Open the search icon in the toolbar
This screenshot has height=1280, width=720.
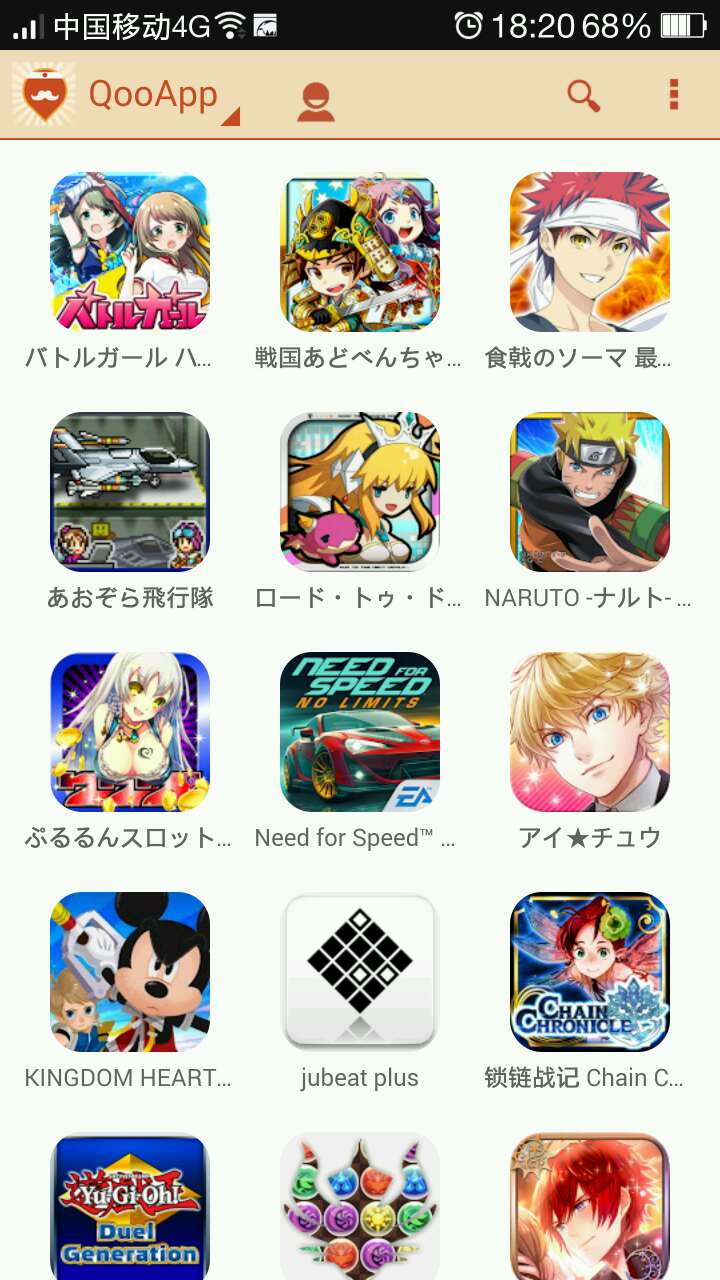click(583, 96)
